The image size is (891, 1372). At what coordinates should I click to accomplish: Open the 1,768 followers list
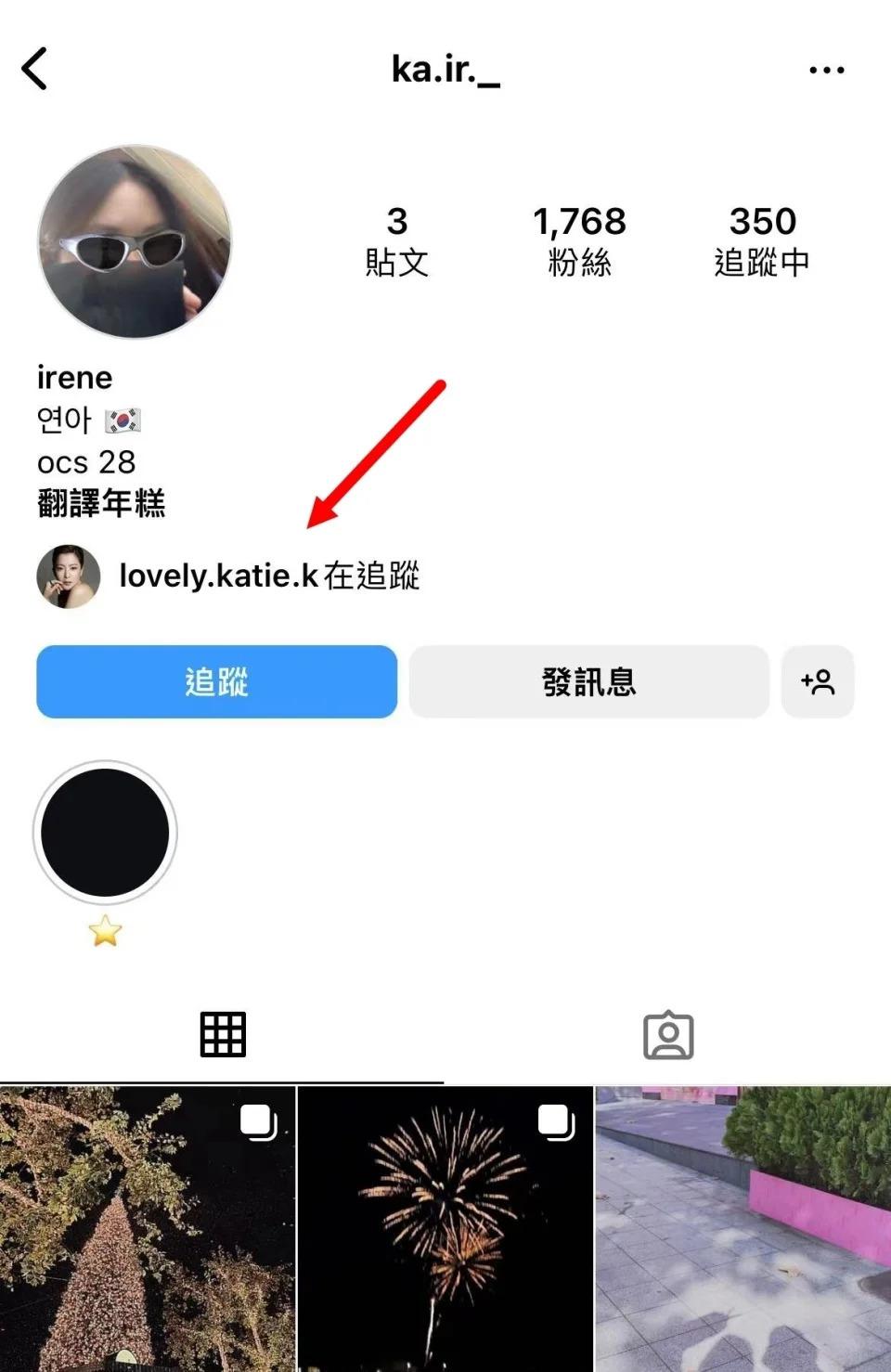[x=579, y=241]
